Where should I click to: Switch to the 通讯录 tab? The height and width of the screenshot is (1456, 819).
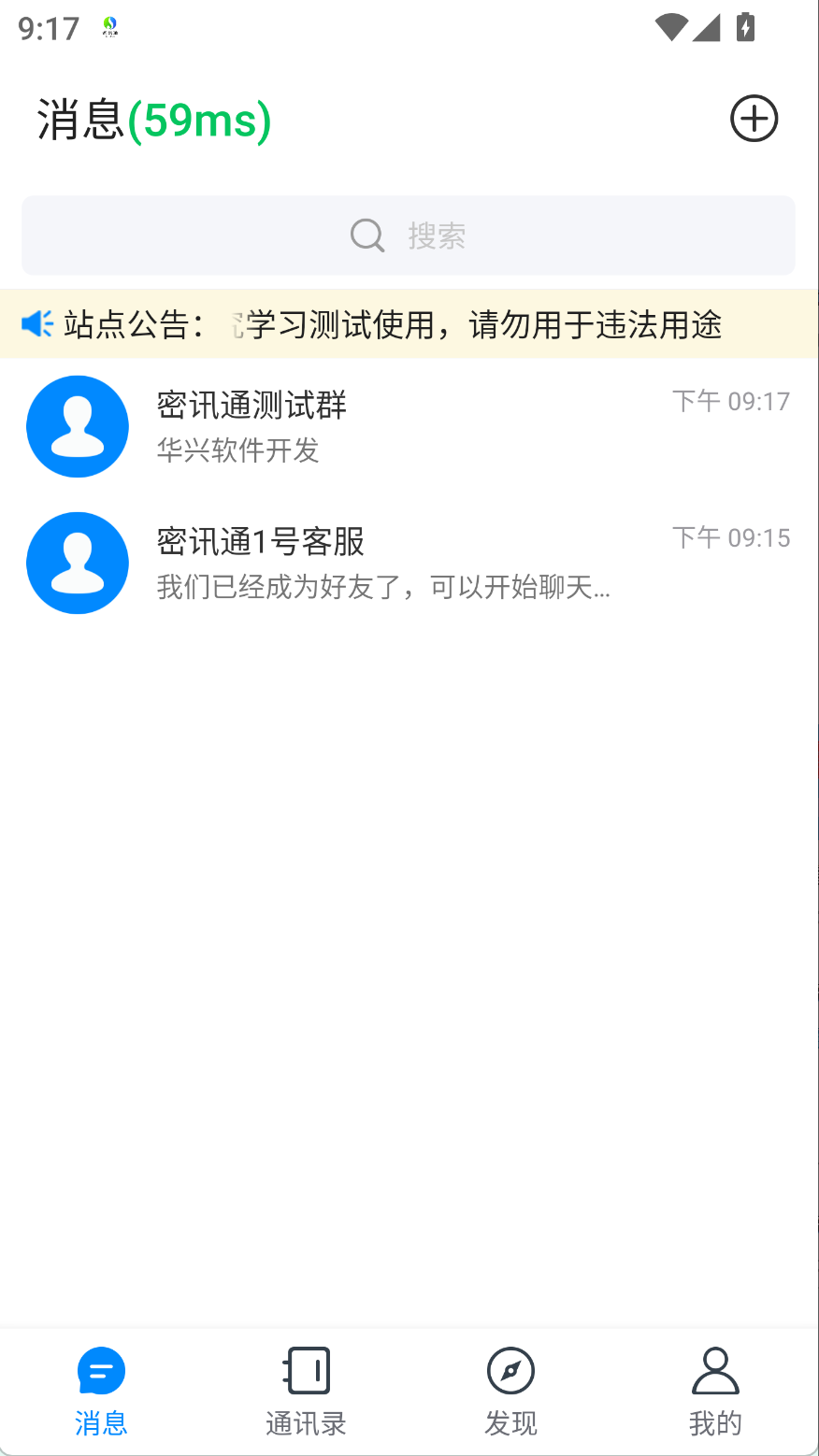click(x=307, y=1391)
